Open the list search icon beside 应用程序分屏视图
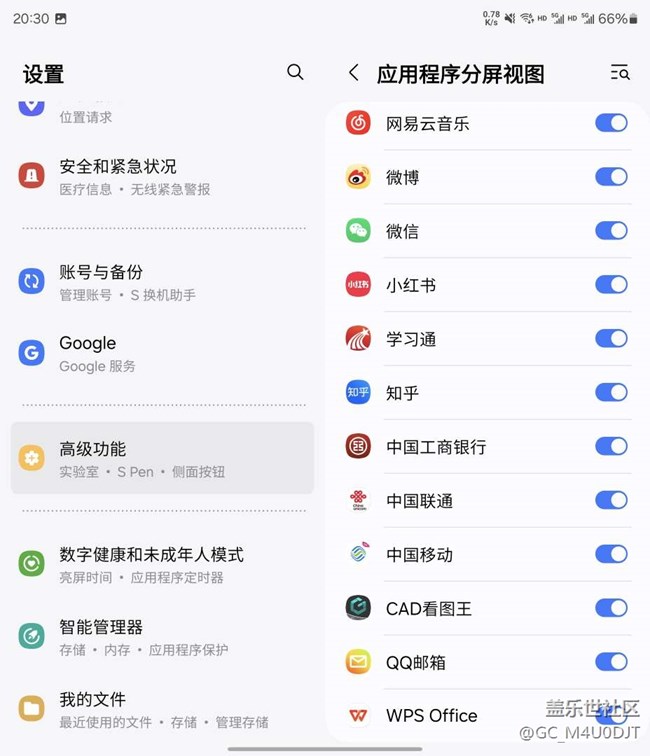 click(620, 73)
